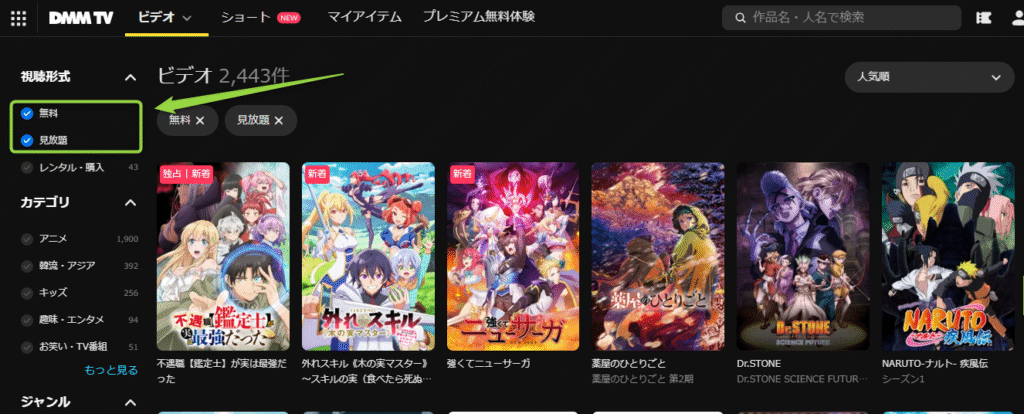Screen dimensions: 1024x414
Task: Open the 薬屋のひとりごと title card
Action: point(654,256)
